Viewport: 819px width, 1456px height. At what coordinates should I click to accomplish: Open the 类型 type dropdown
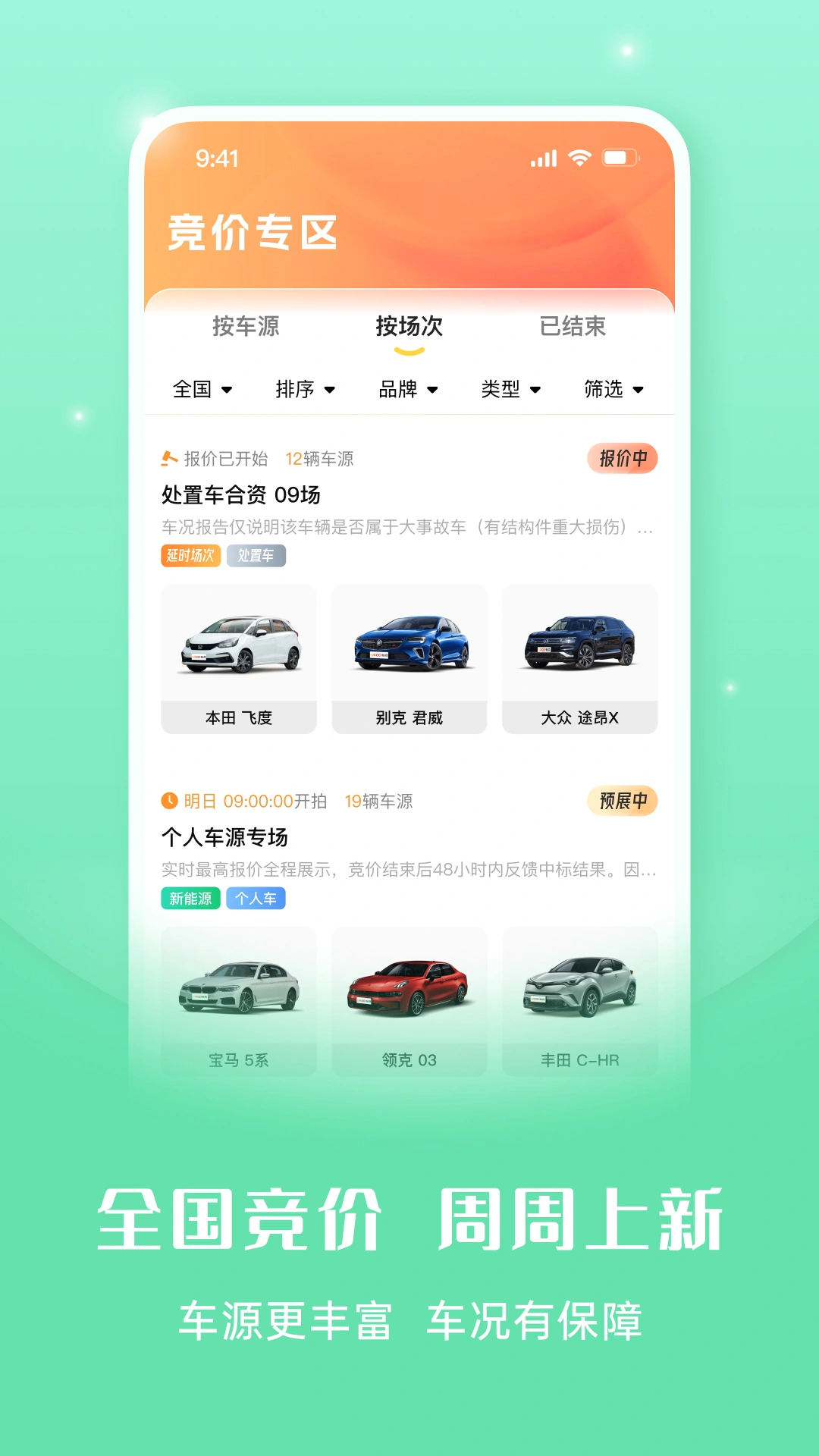click(511, 390)
